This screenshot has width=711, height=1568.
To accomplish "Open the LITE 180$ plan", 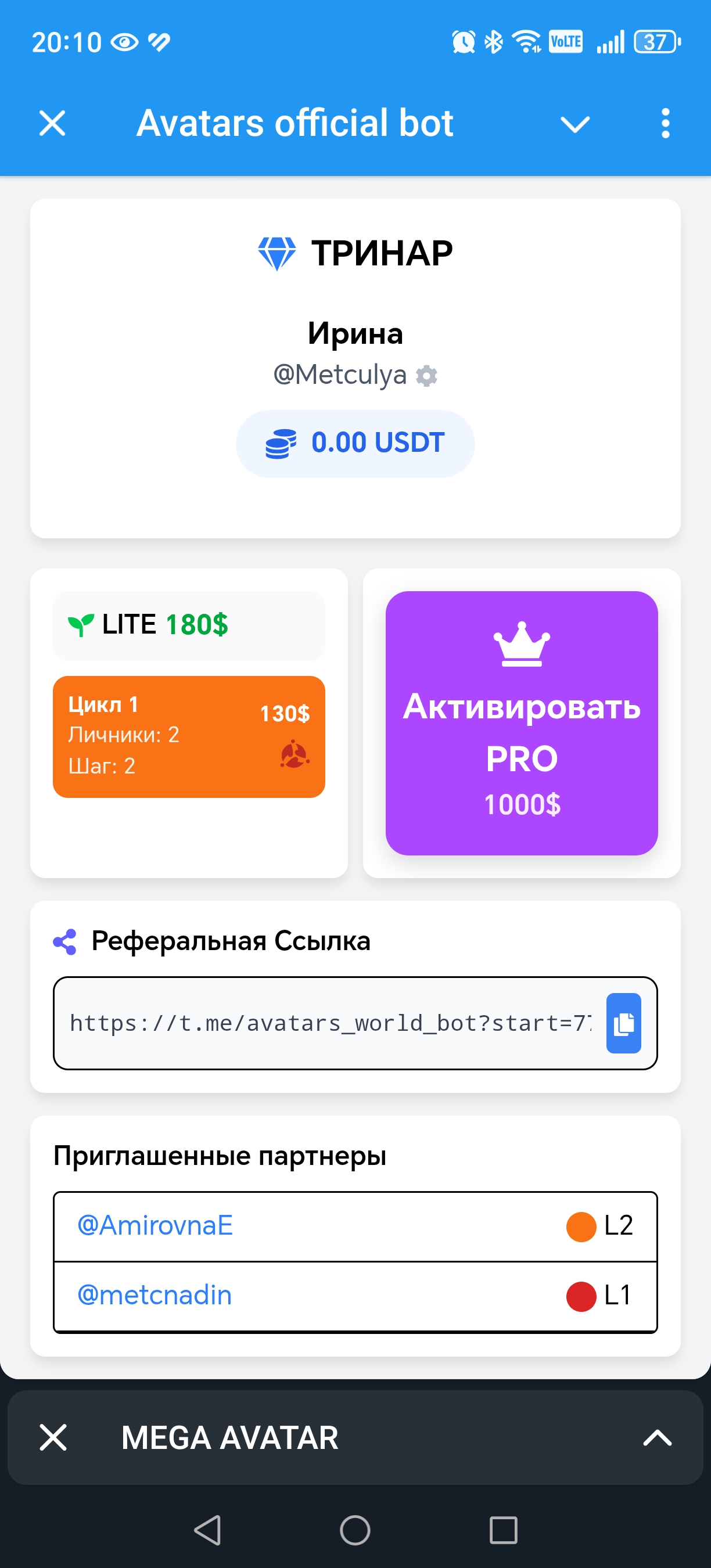I will click(x=189, y=625).
